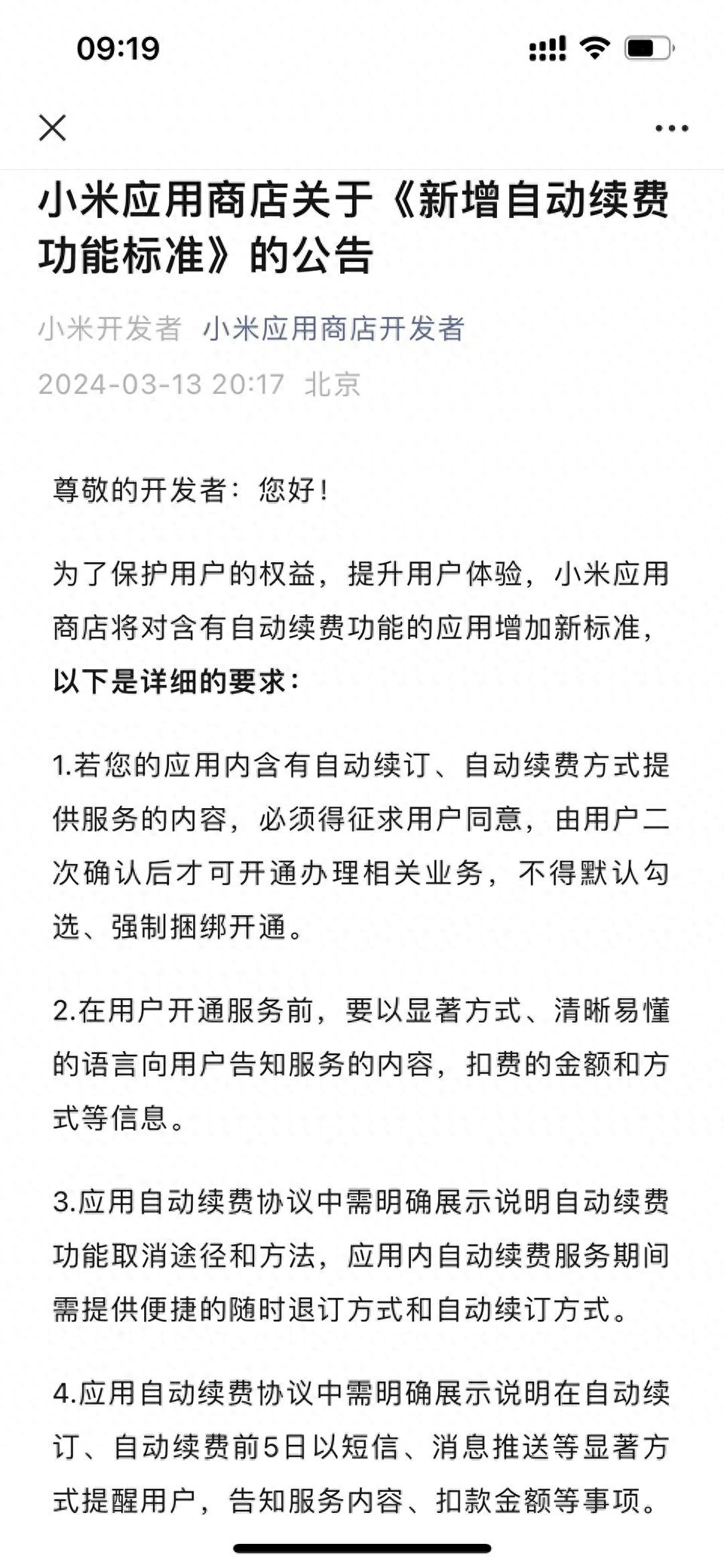This screenshot has height=1568, width=724.
Task: Close the article page
Action: tap(53, 128)
